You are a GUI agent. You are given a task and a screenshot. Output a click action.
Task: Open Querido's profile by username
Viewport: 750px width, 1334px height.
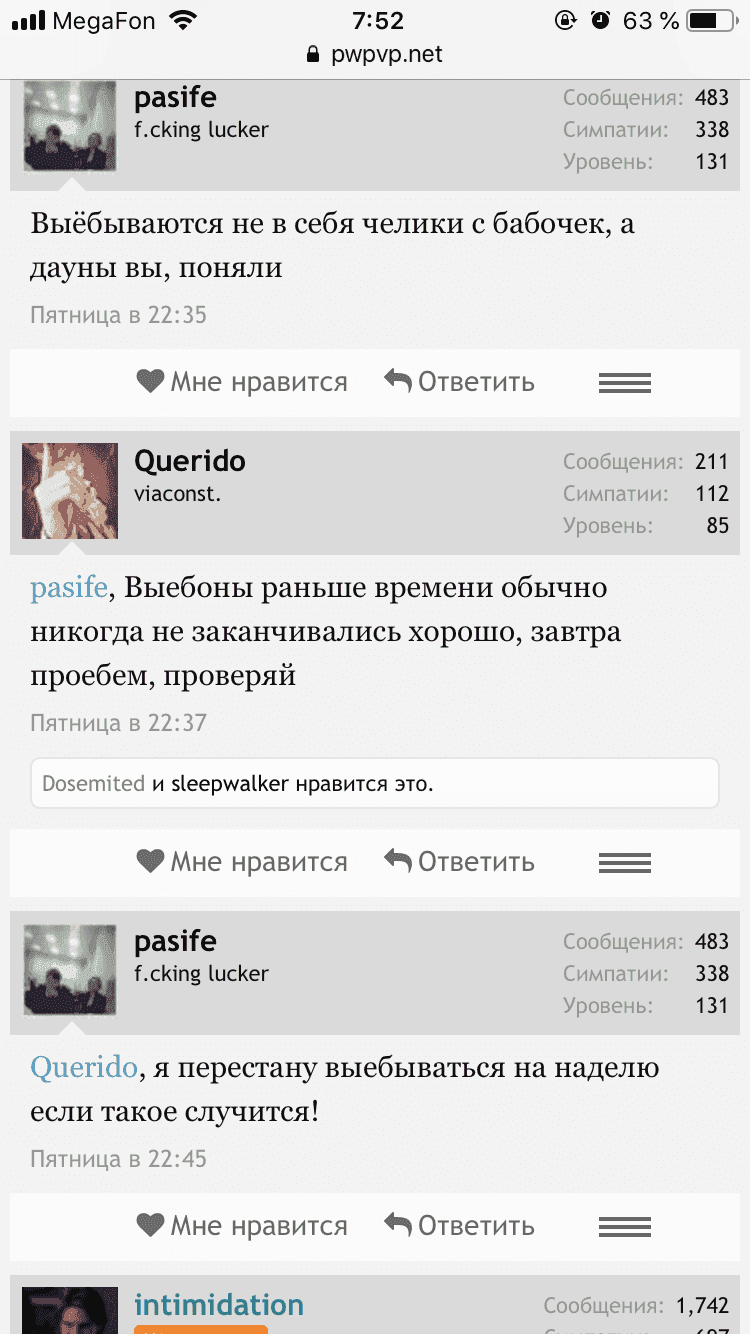click(x=189, y=461)
